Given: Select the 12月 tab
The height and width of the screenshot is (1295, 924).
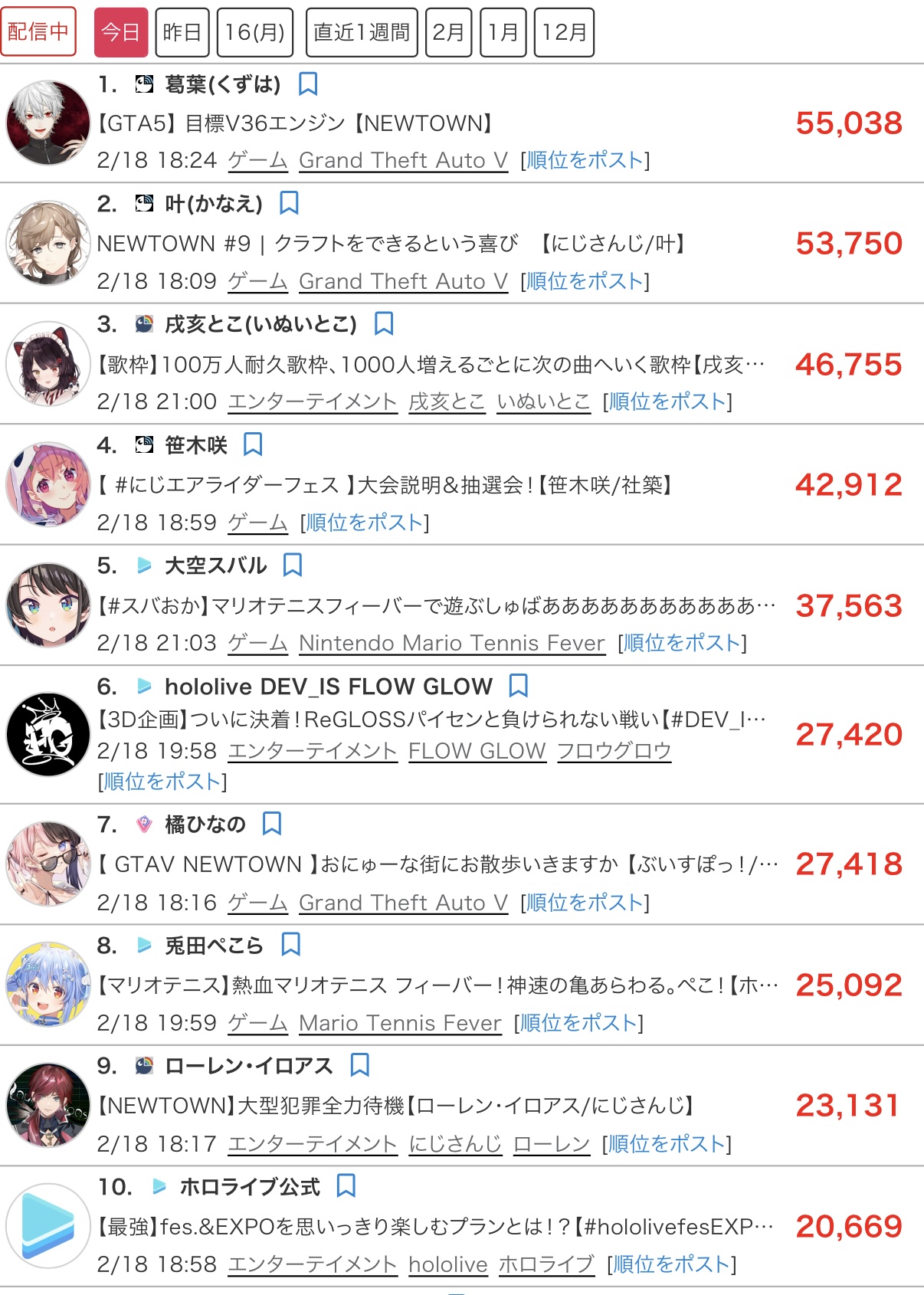Looking at the screenshot, I should point(564,32).
